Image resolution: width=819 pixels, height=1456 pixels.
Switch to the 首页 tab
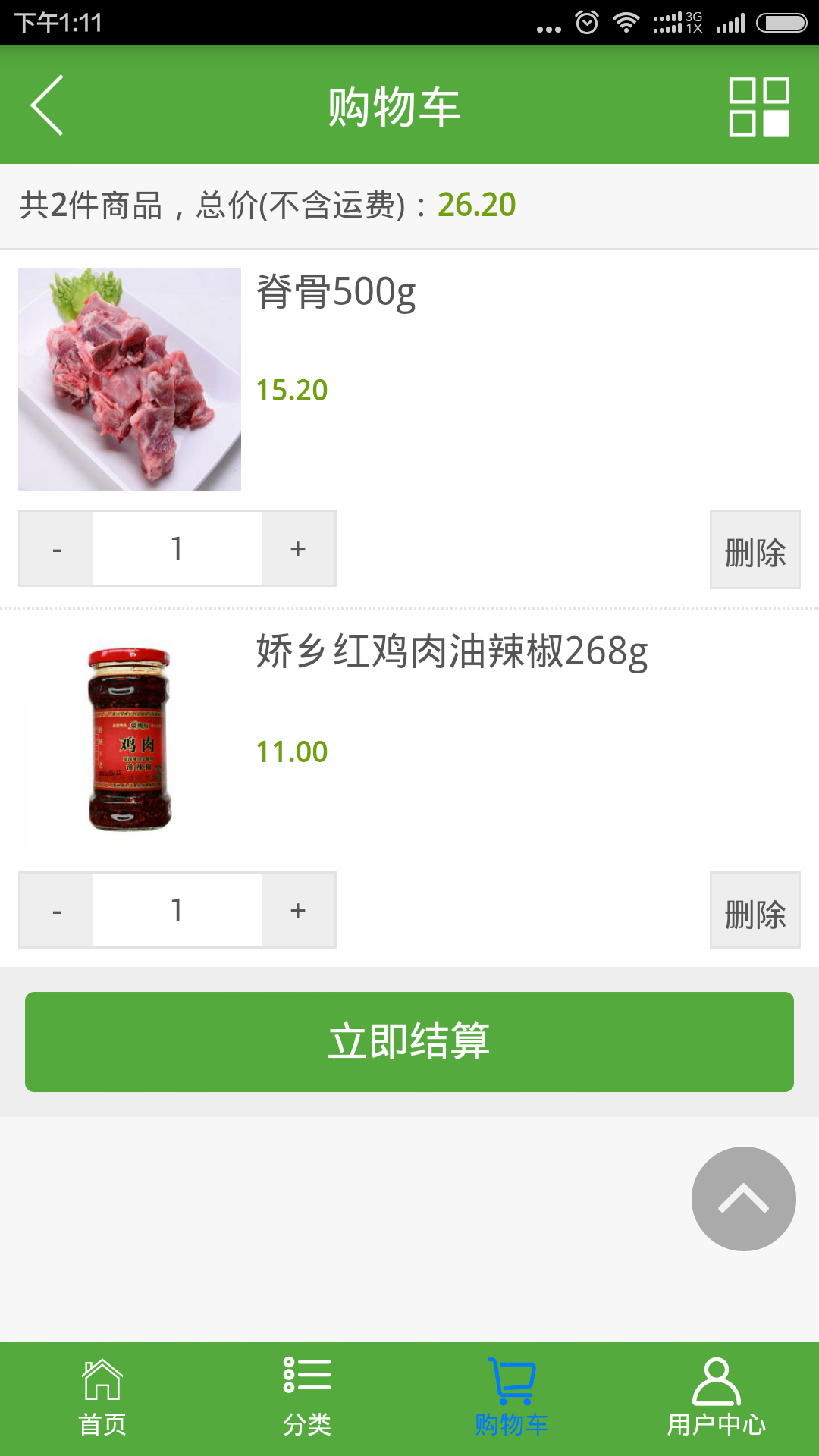102,1399
